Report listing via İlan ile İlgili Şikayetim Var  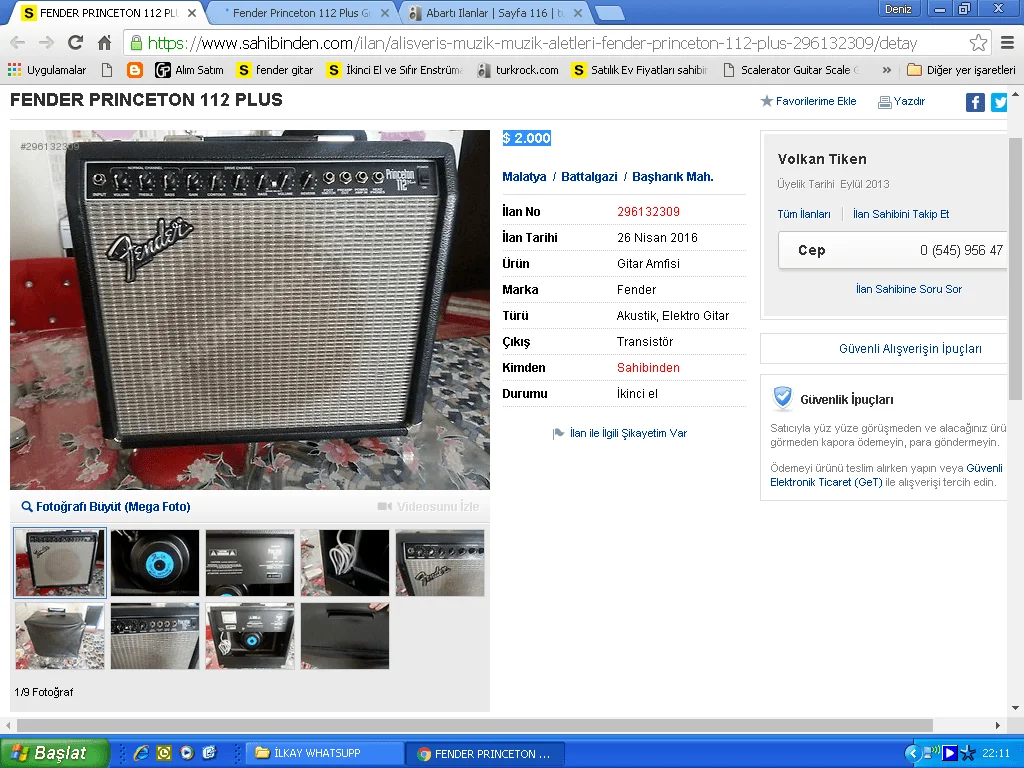pyautogui.click(x=627, y=433)
